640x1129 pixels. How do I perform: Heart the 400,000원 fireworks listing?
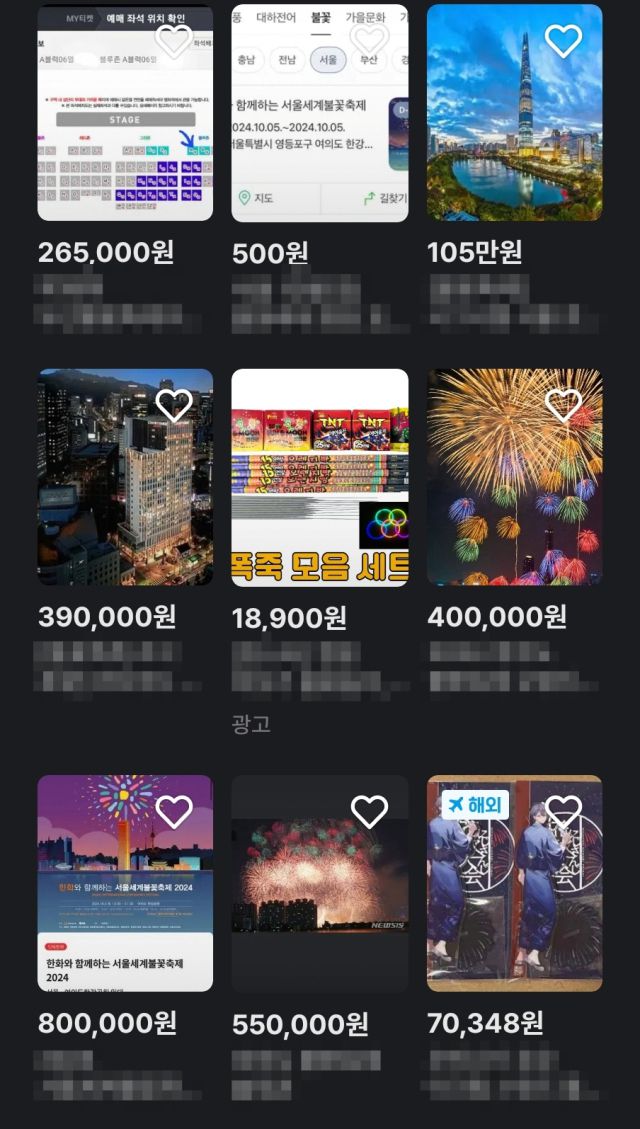coord(563,405)
